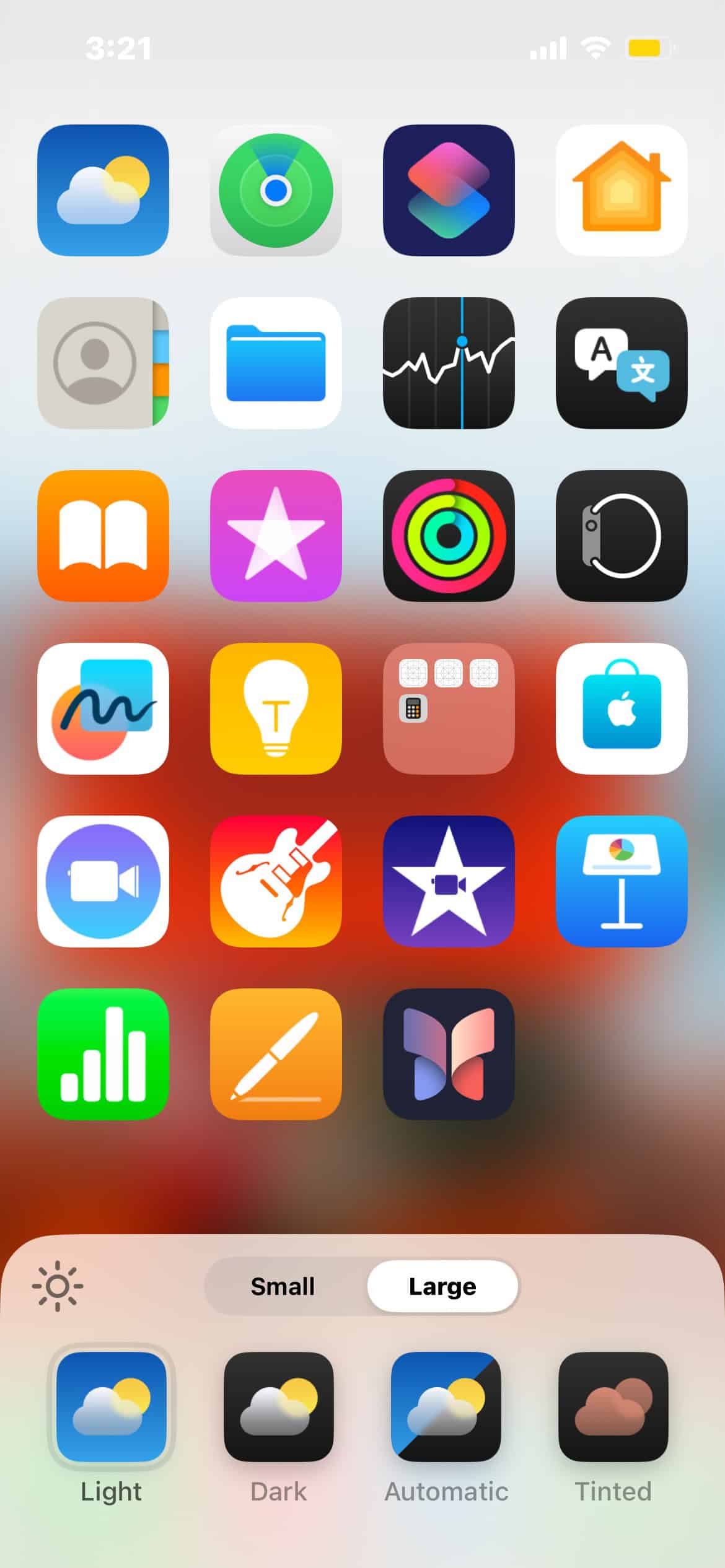Screen dimensions: 725x1568
Task: Launch the Books app
Action: coord(103,536)
